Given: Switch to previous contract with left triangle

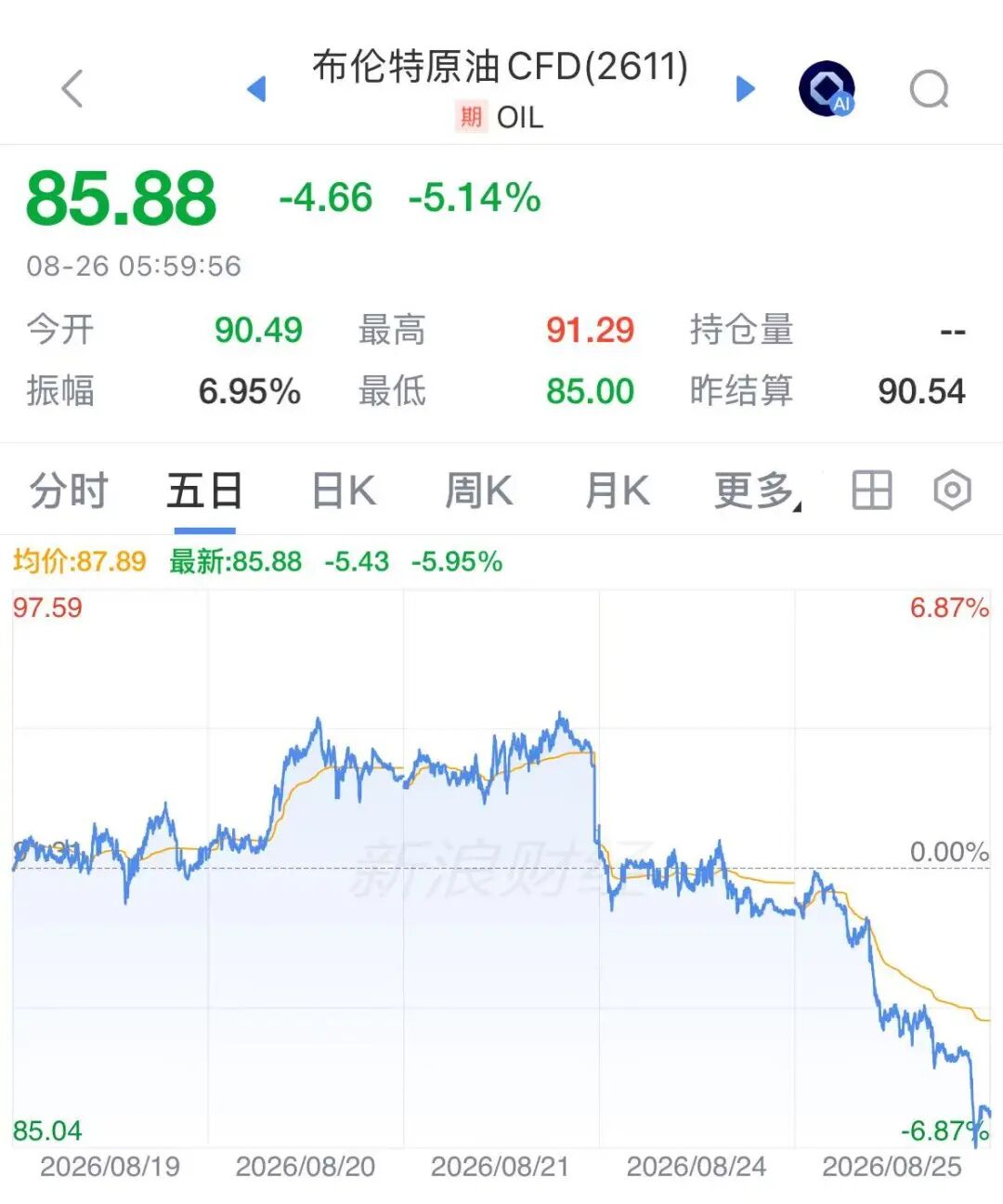Looking at the screenshot, I should 257,89.
